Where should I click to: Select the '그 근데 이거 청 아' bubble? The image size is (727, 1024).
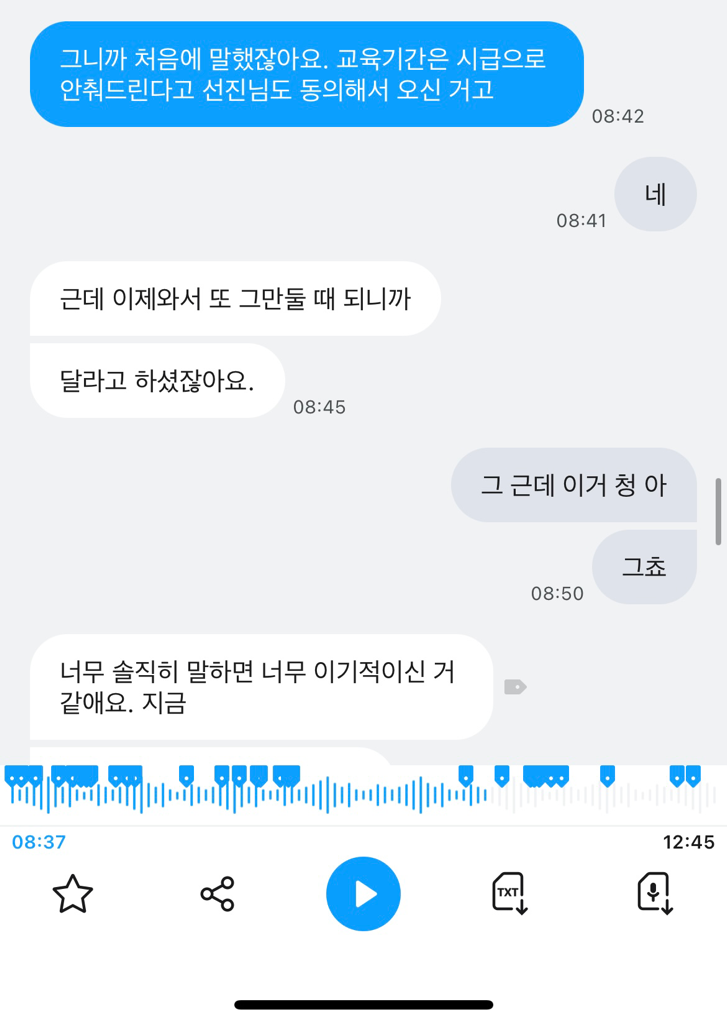[x=574, y=485]
